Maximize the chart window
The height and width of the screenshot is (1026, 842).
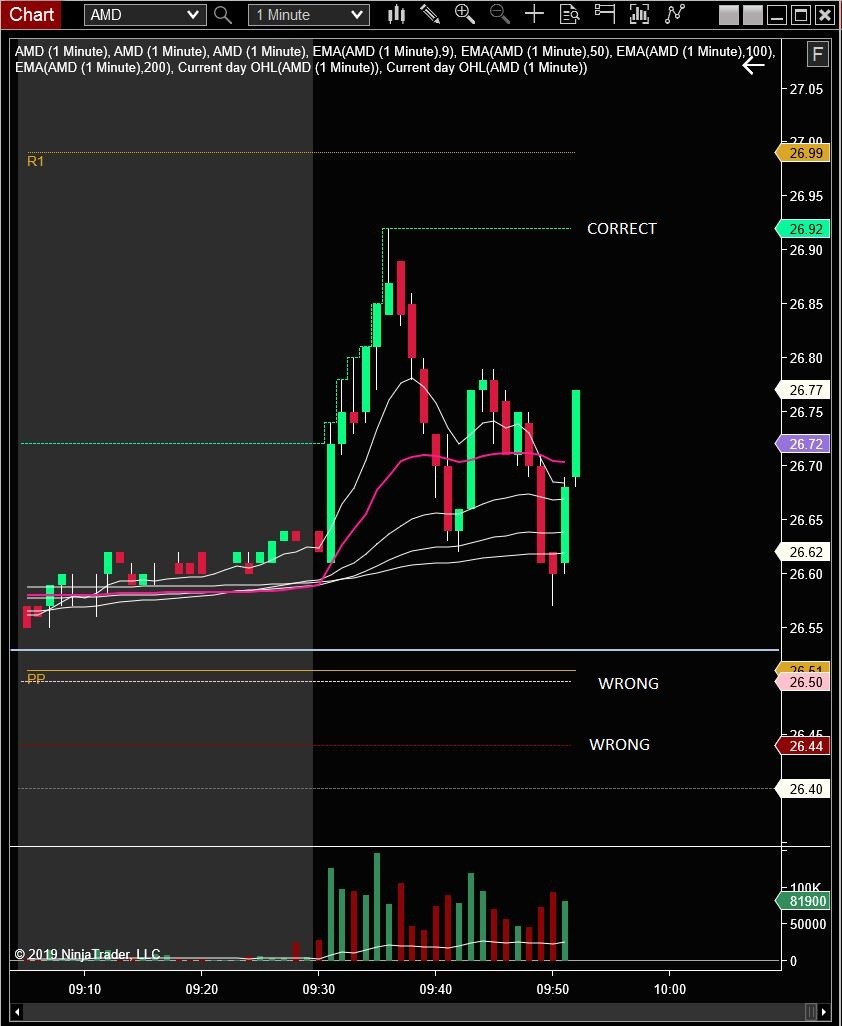[800, 15]
